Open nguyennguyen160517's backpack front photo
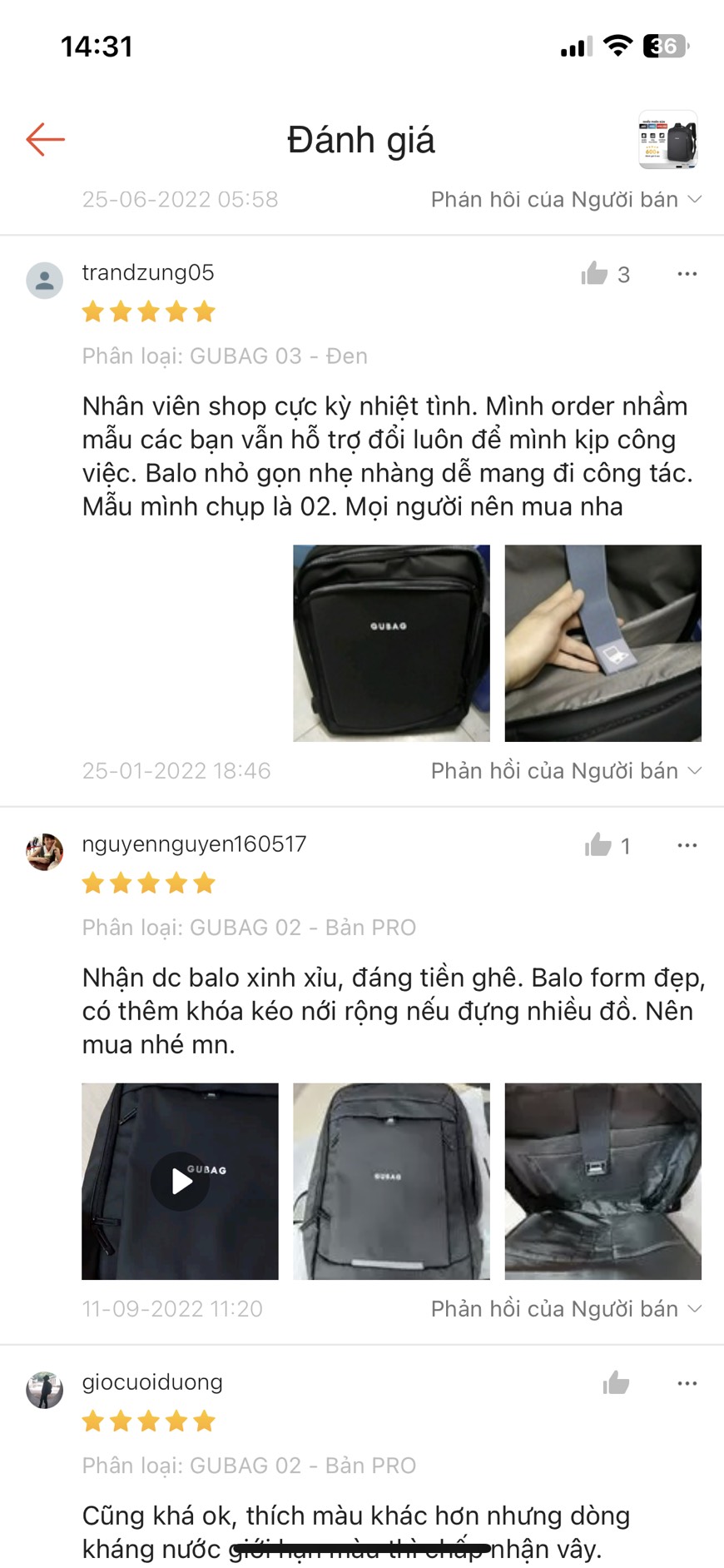 click(391, 1181)
